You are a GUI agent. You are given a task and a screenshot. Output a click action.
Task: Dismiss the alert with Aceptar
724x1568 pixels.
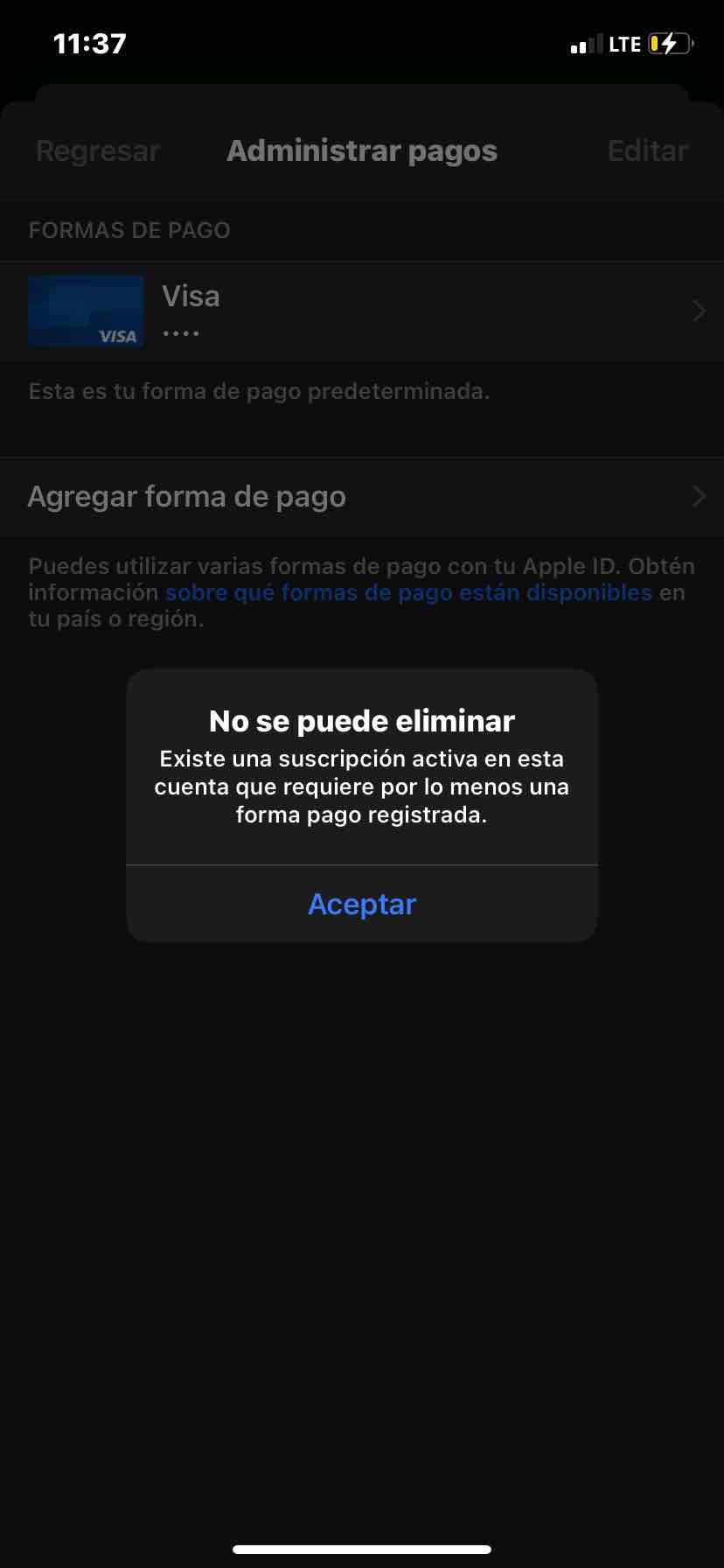coord(362,904)
